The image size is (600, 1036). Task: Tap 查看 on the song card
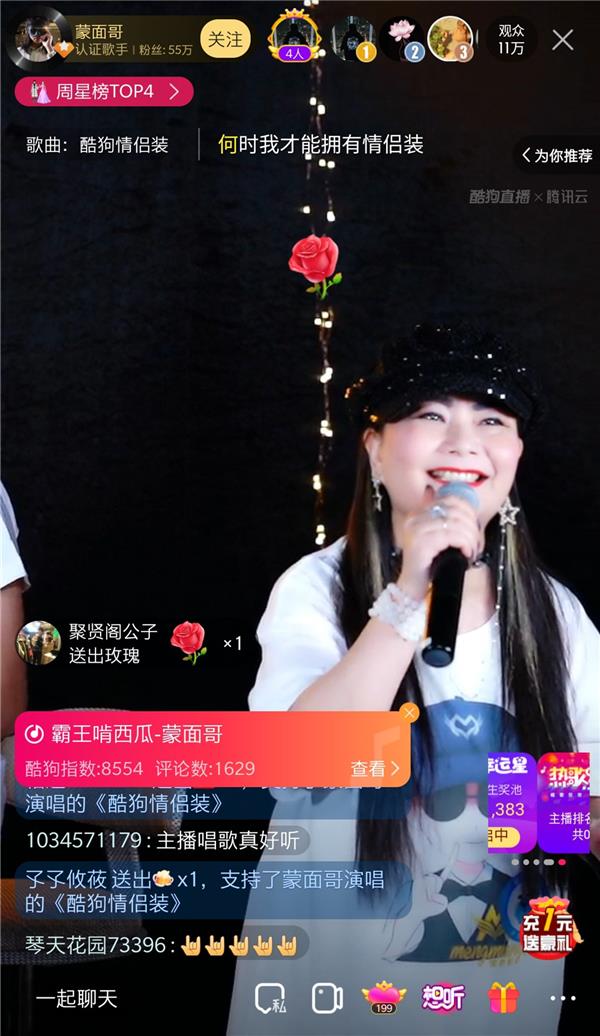click(x=375, y=768)
